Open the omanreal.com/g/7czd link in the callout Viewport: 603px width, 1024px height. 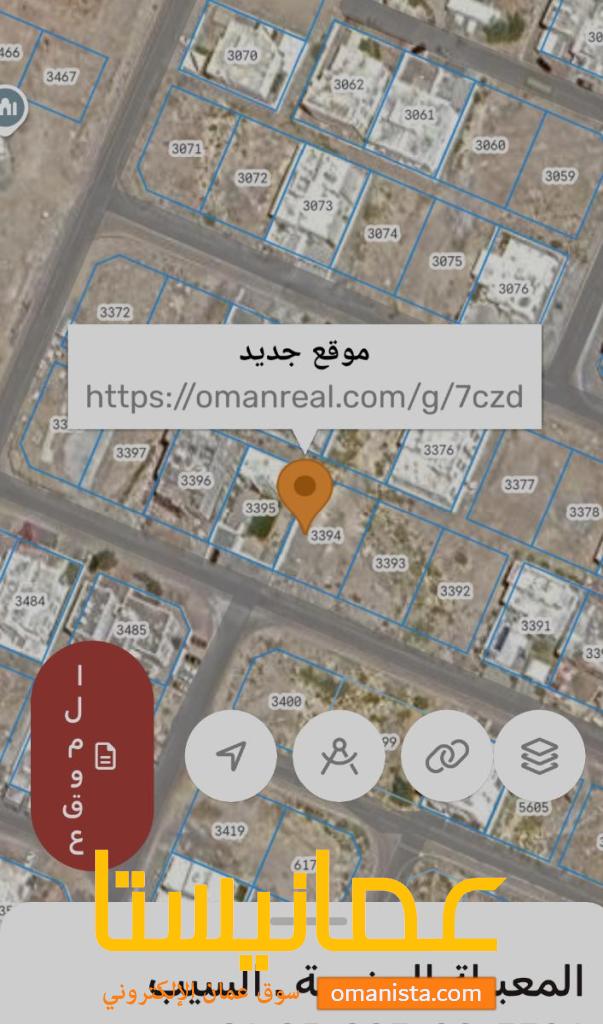(x=304, y=396)
